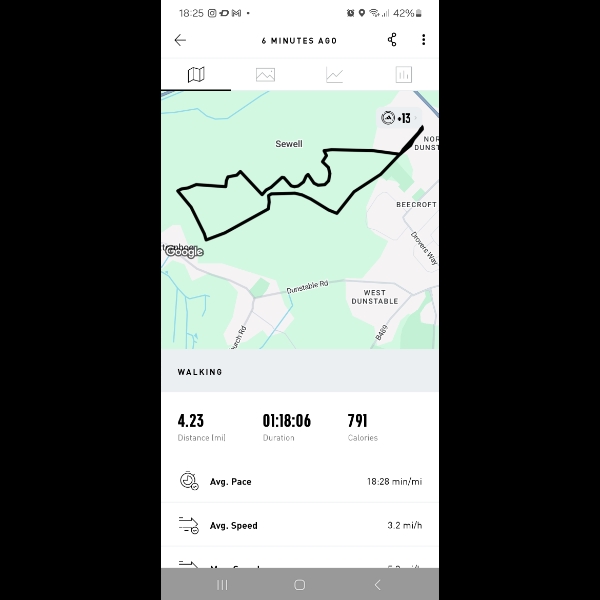
Task: Open recent apps from the navigation bar
Action: 222,584
